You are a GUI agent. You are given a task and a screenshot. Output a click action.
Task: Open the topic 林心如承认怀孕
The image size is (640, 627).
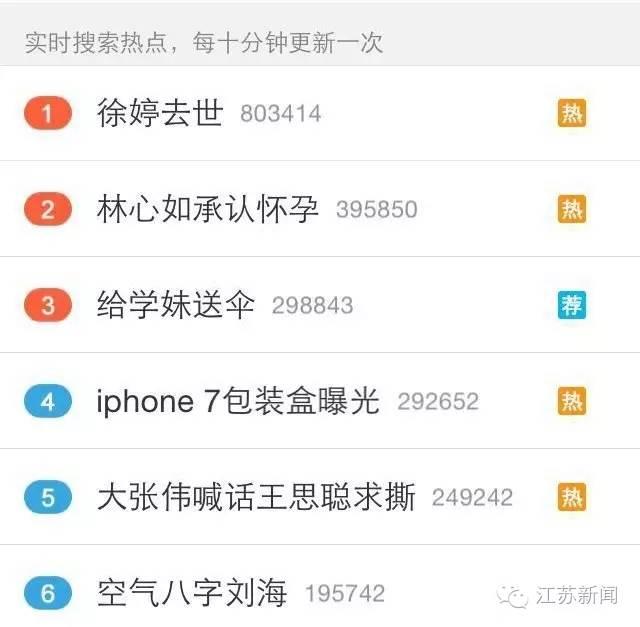(x=208, y=209)
